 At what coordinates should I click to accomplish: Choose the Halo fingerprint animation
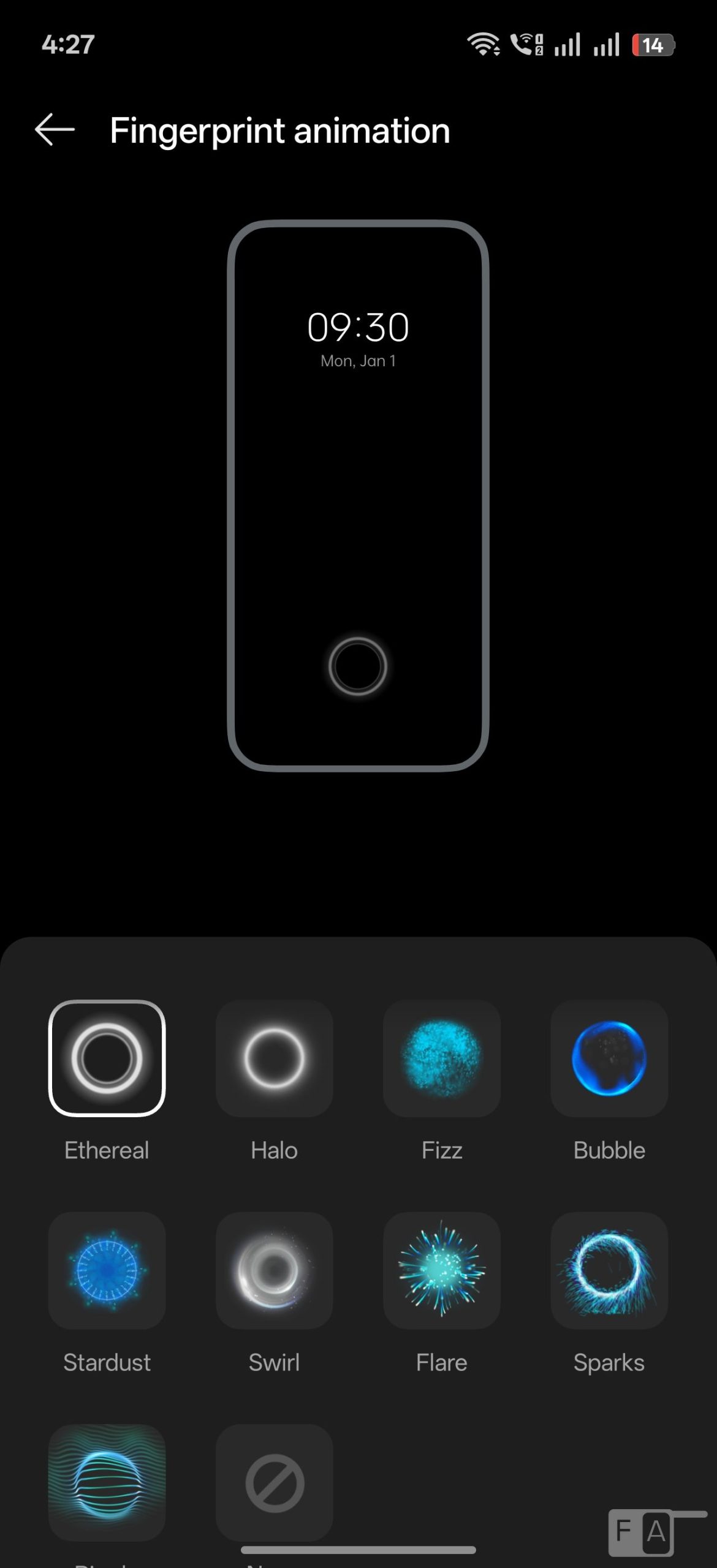click(x=274, y=1058)
